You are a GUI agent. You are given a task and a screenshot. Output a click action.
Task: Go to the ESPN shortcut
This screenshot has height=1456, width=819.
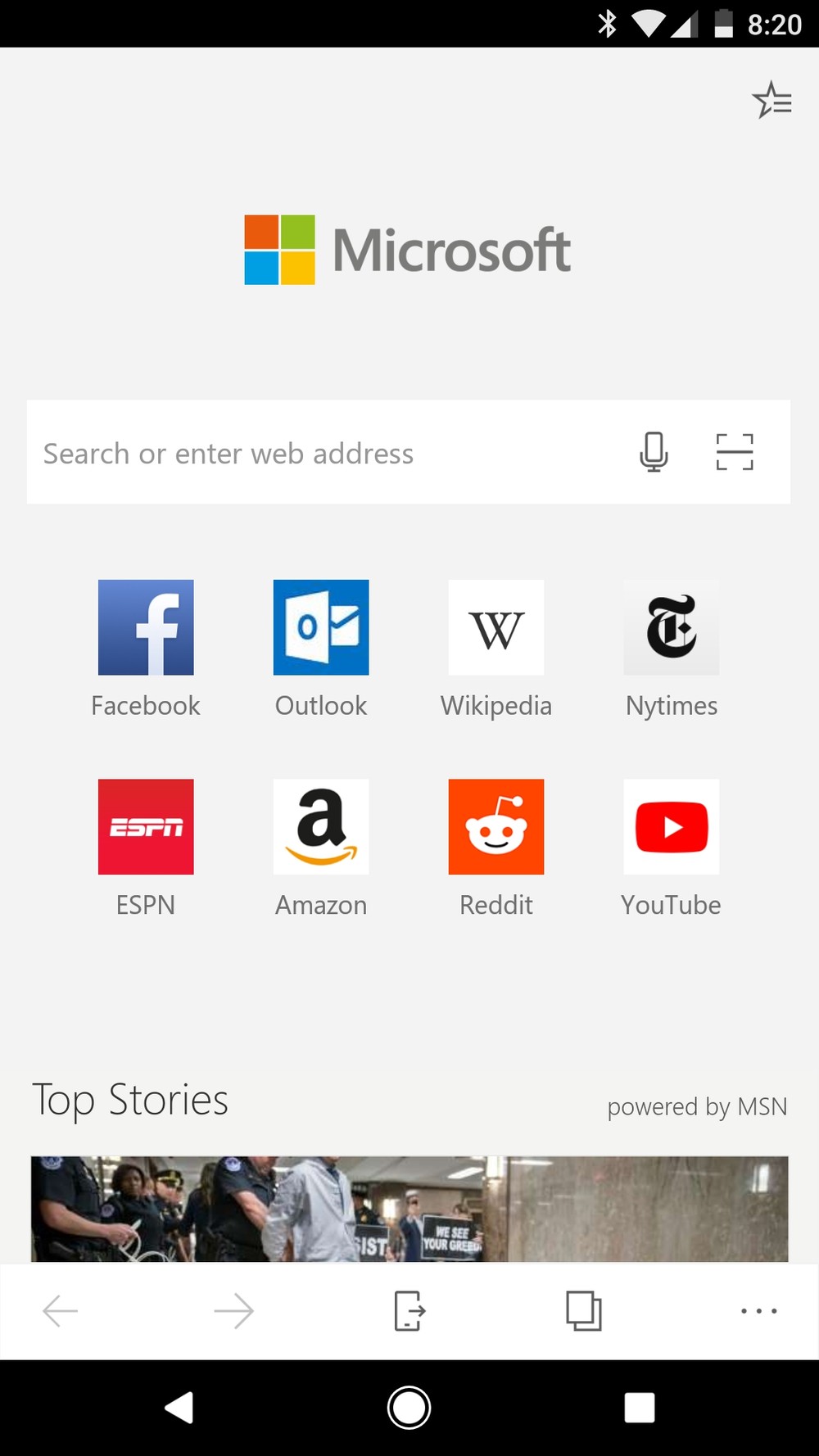(146, 827)
